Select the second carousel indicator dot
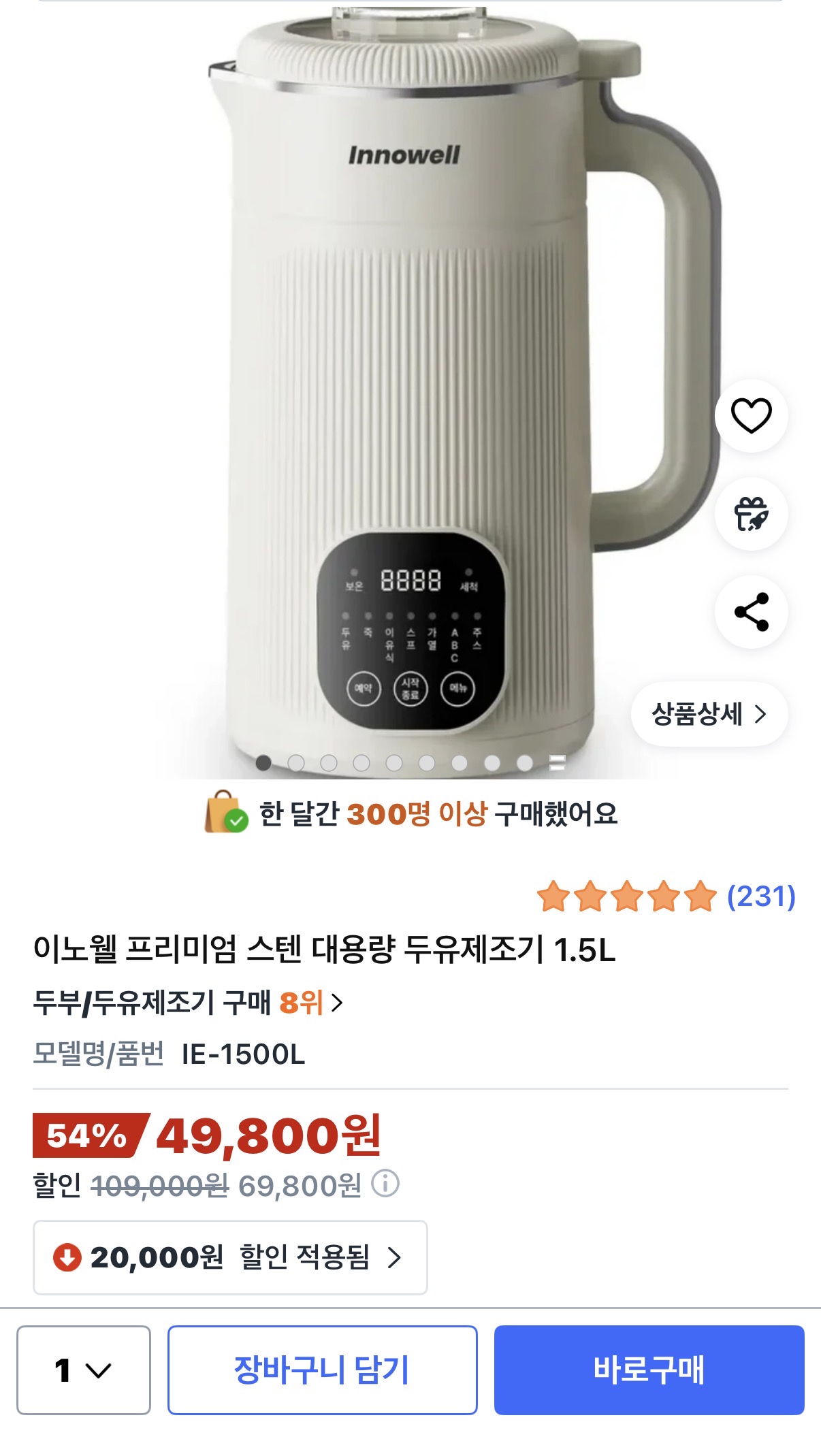This screenshot has width=821, height=1456. click(x=297, y=764)
